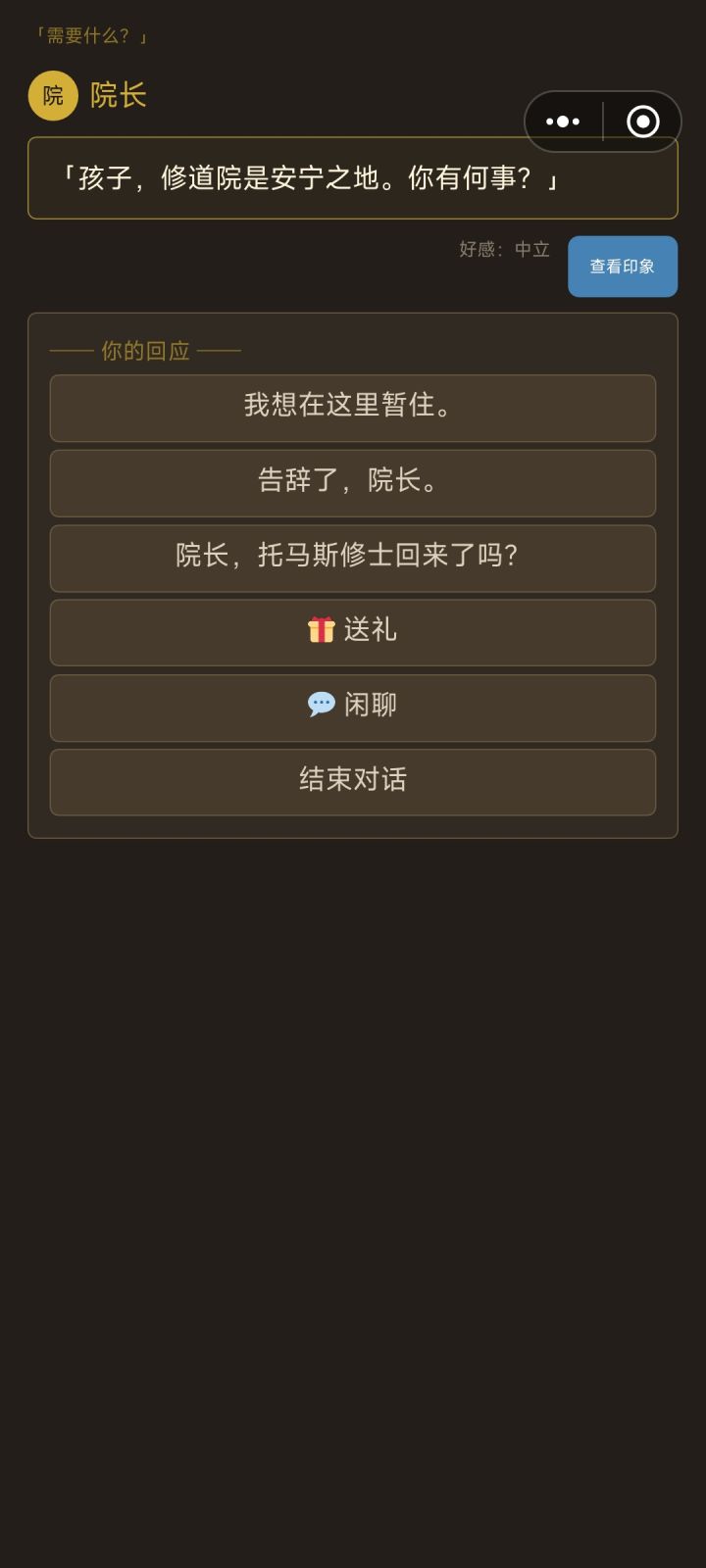706x1568 pixels.
Task: Choose the 送礼 option
Action: coord(352,632)
